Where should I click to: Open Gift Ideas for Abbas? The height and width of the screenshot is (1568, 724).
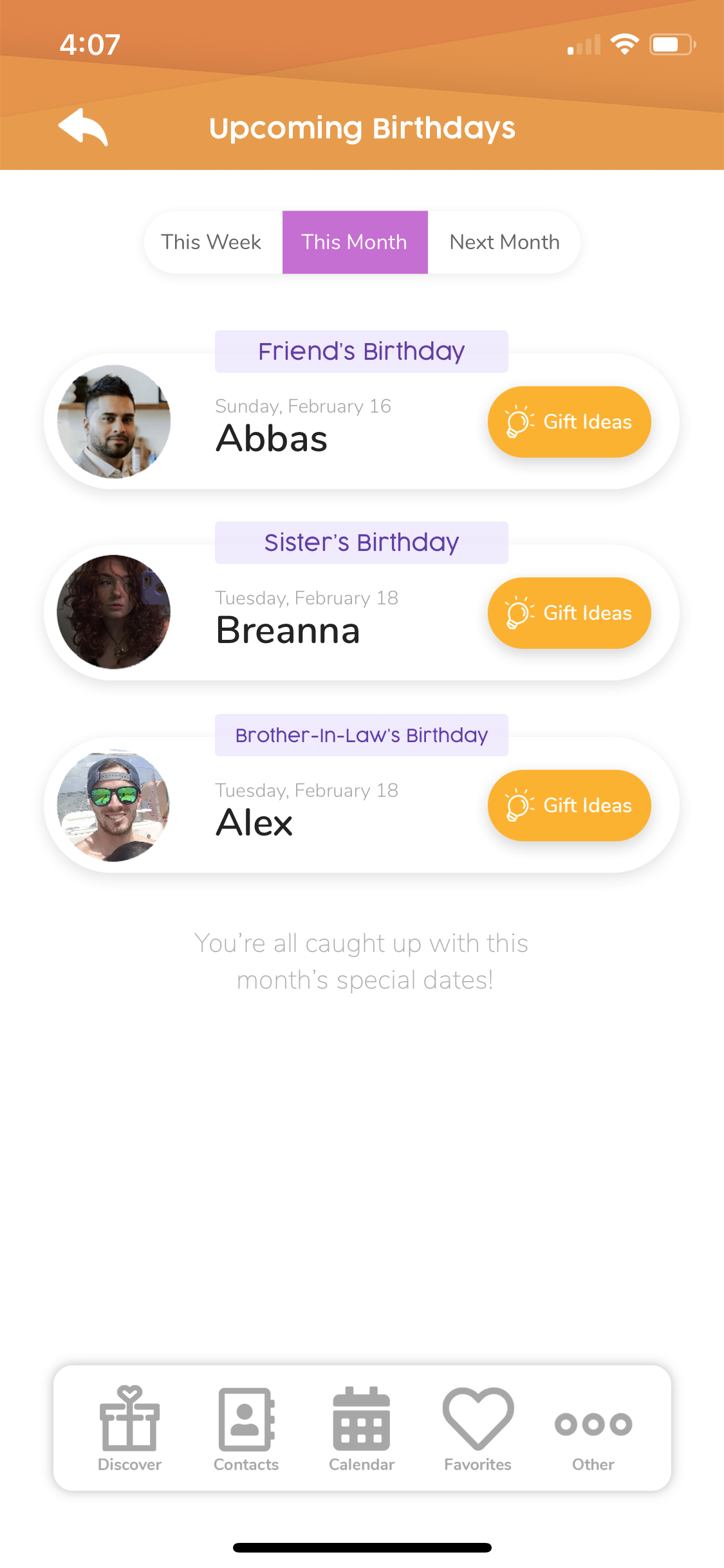569,422
